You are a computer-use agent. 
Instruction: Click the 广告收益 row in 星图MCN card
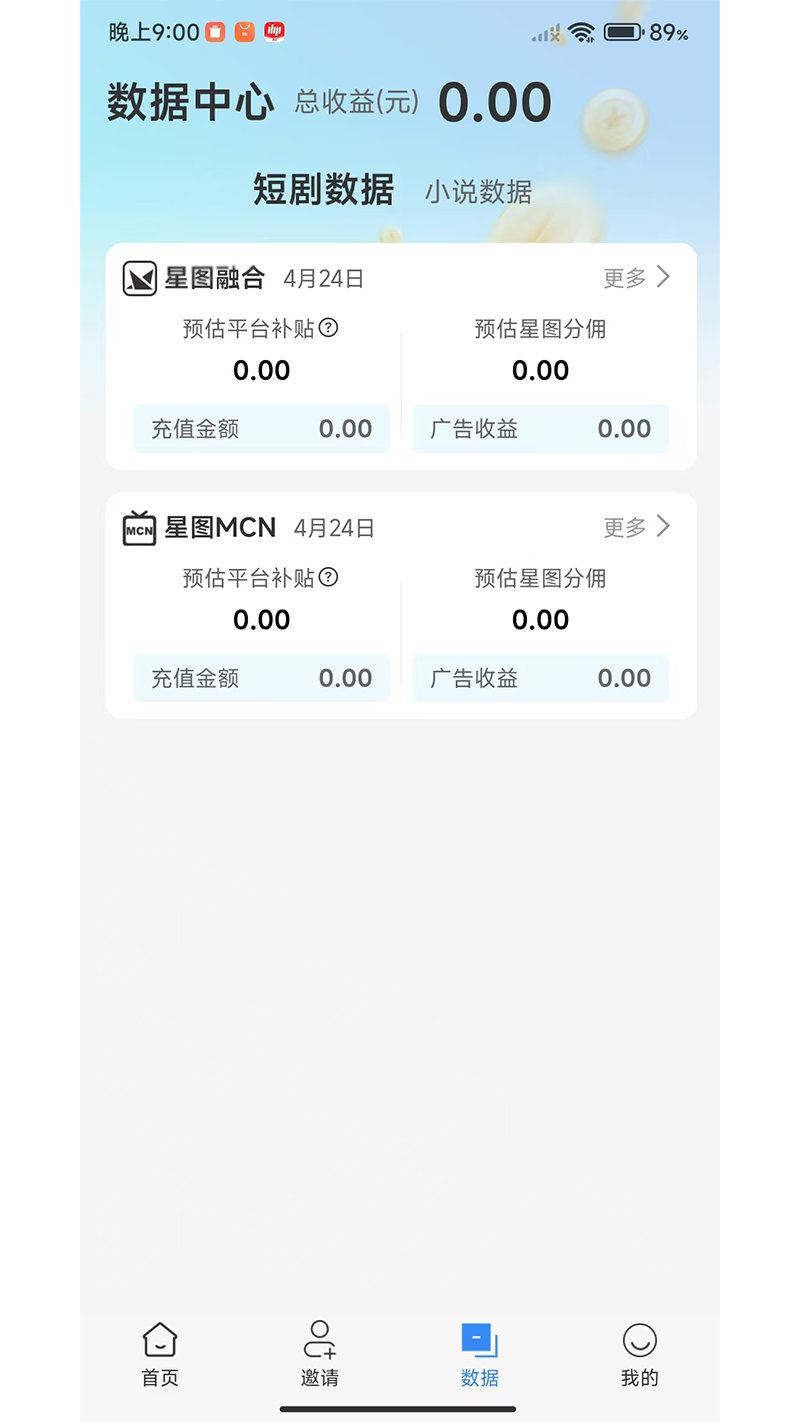[540, 678]
